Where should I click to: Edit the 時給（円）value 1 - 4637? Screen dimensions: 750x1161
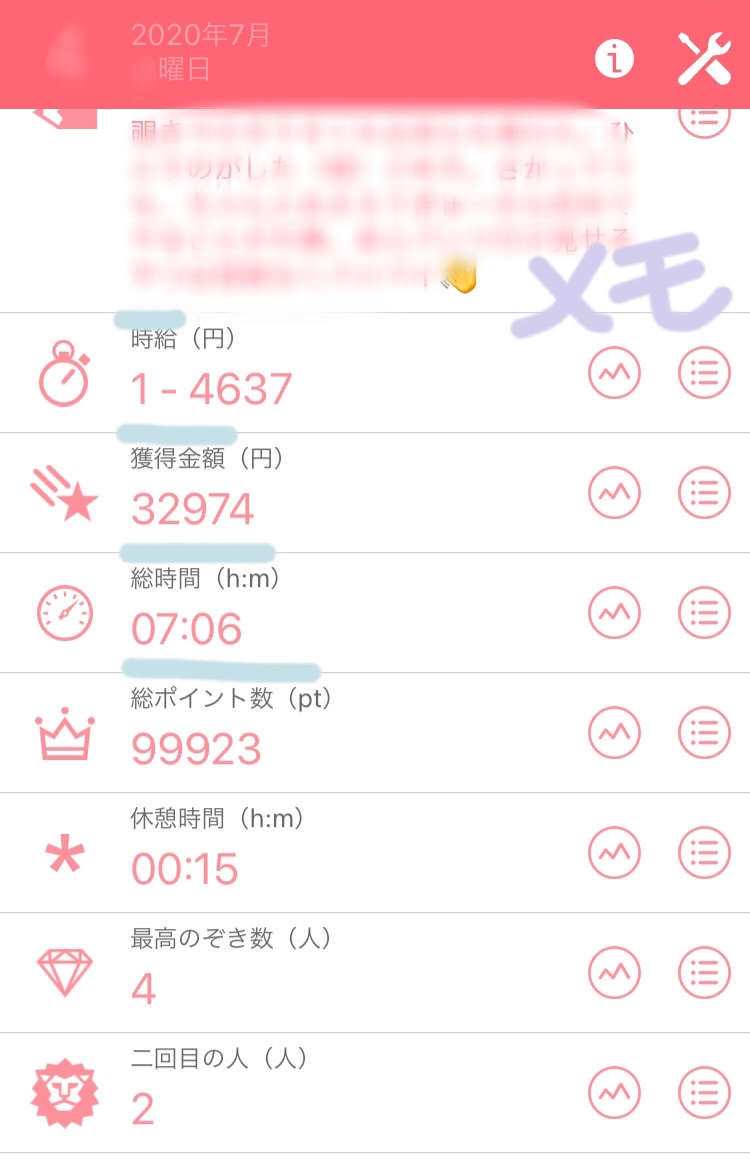[x=211, y=389]
